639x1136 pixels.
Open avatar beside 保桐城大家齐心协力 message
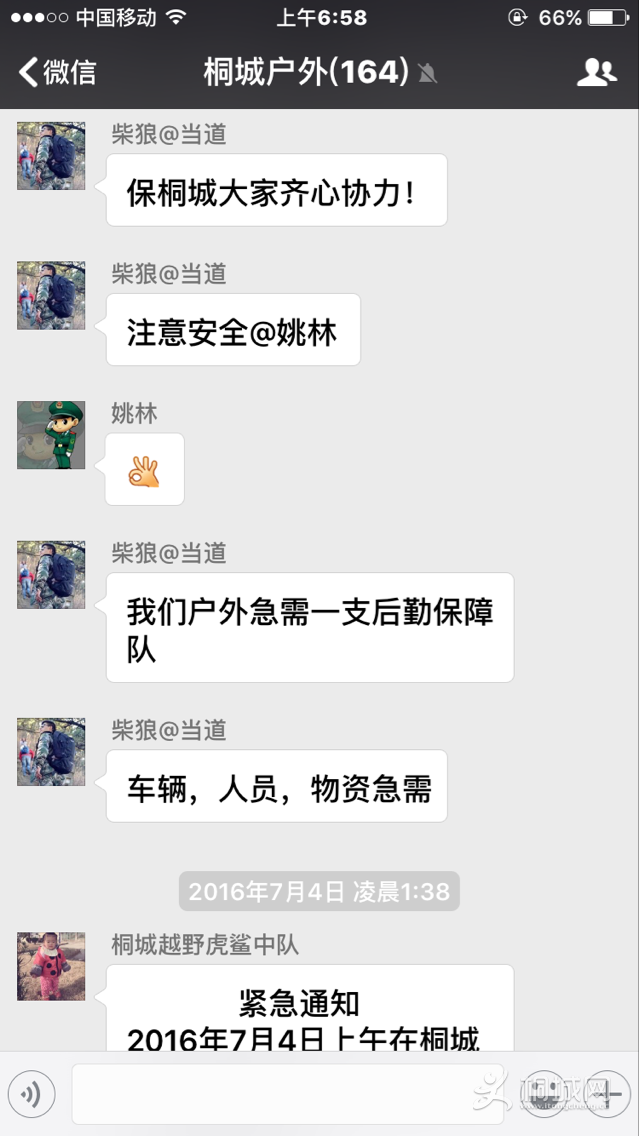[x=51, y=156]
